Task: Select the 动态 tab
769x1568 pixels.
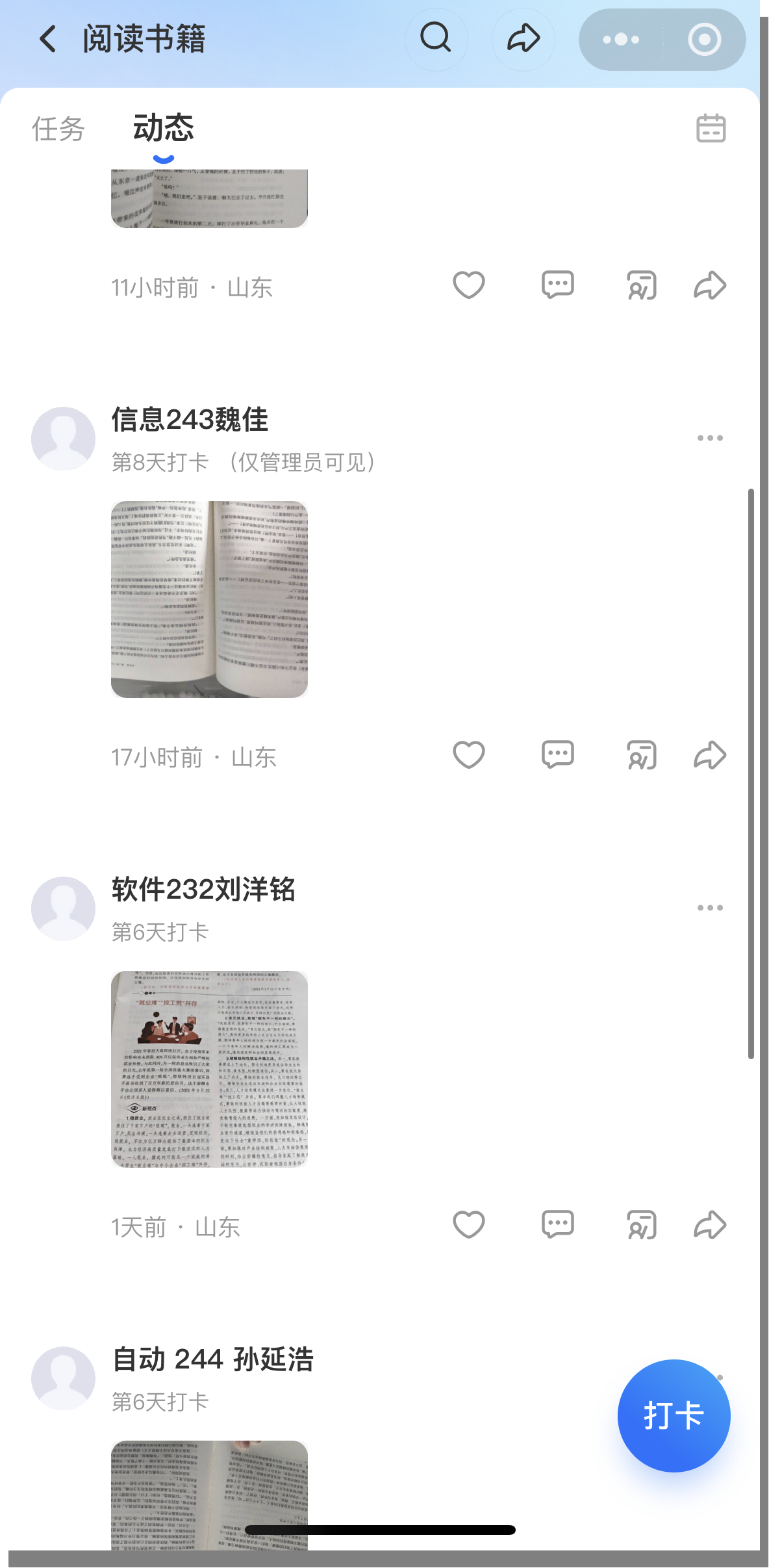Action: pyautogui.click(x=163, y=128)
